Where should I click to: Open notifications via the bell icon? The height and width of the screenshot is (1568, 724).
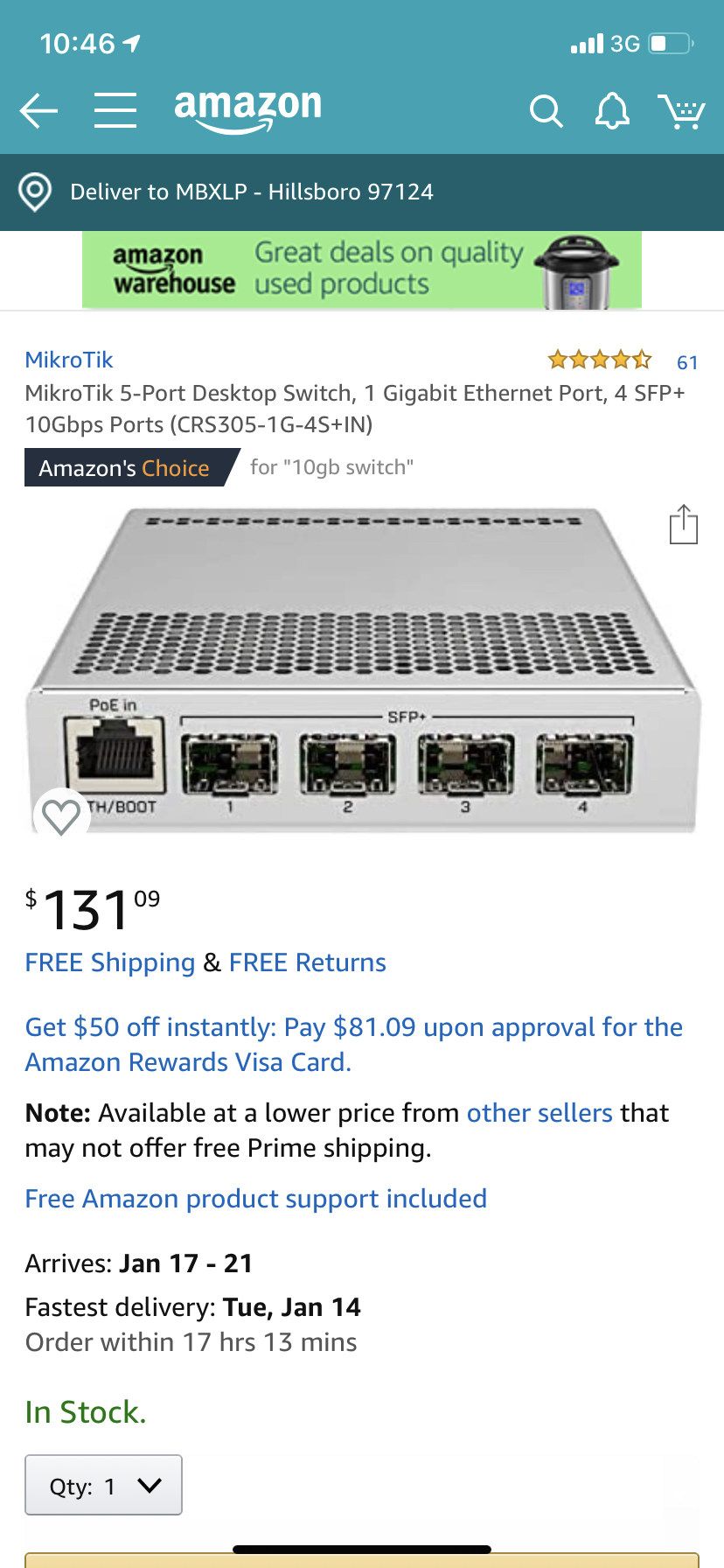pyautogui.click(x=613, y=112)
